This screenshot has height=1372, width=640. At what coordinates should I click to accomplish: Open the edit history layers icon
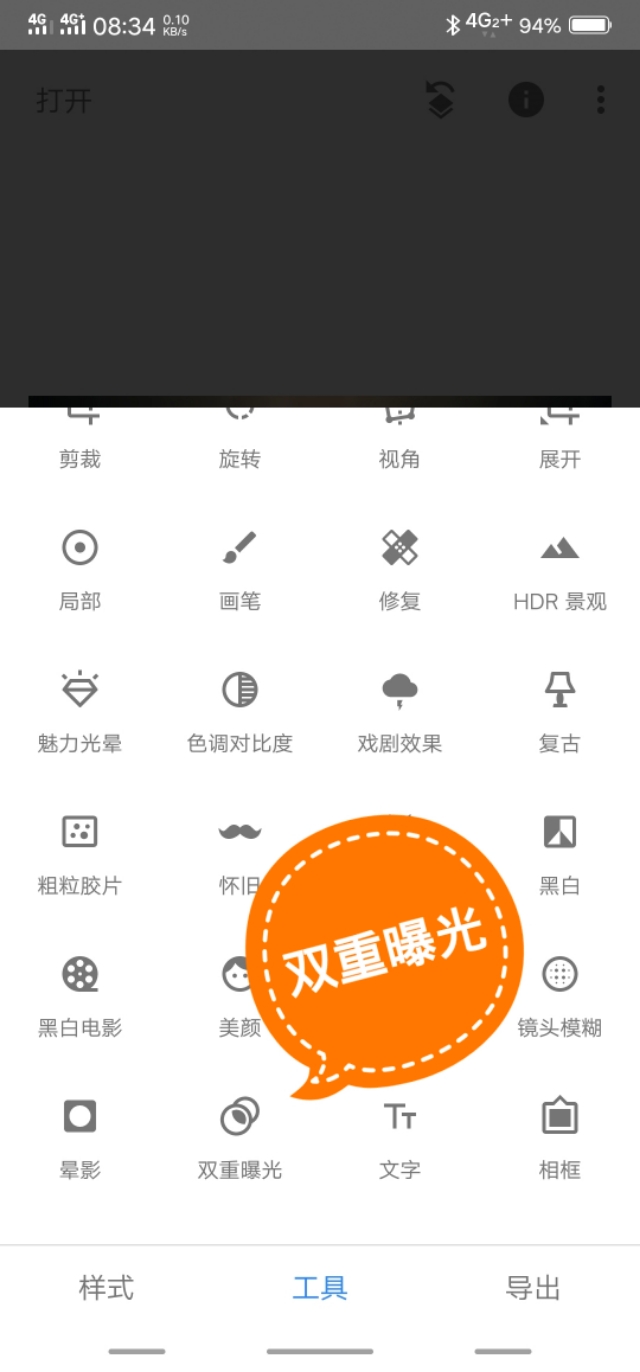click(440, 99)
